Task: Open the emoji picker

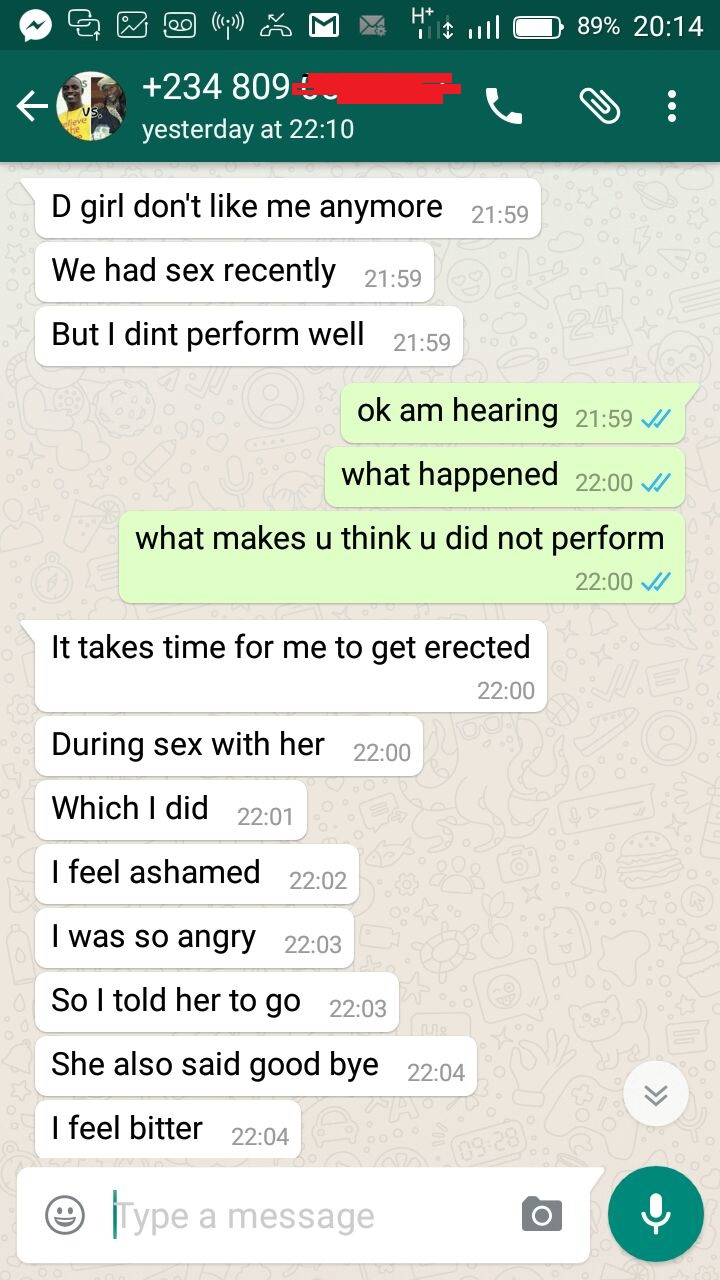Action: (x=65, y=1216)
